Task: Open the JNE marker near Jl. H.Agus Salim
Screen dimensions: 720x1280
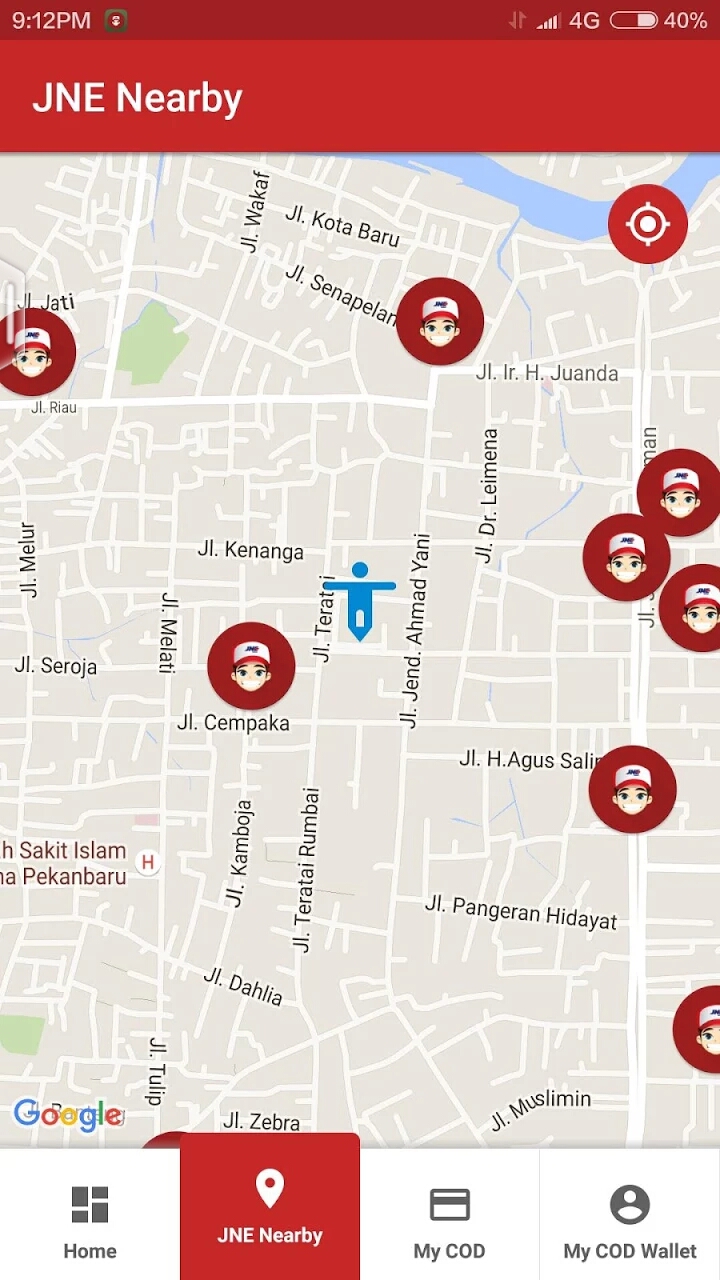Action: coord(632,789)
